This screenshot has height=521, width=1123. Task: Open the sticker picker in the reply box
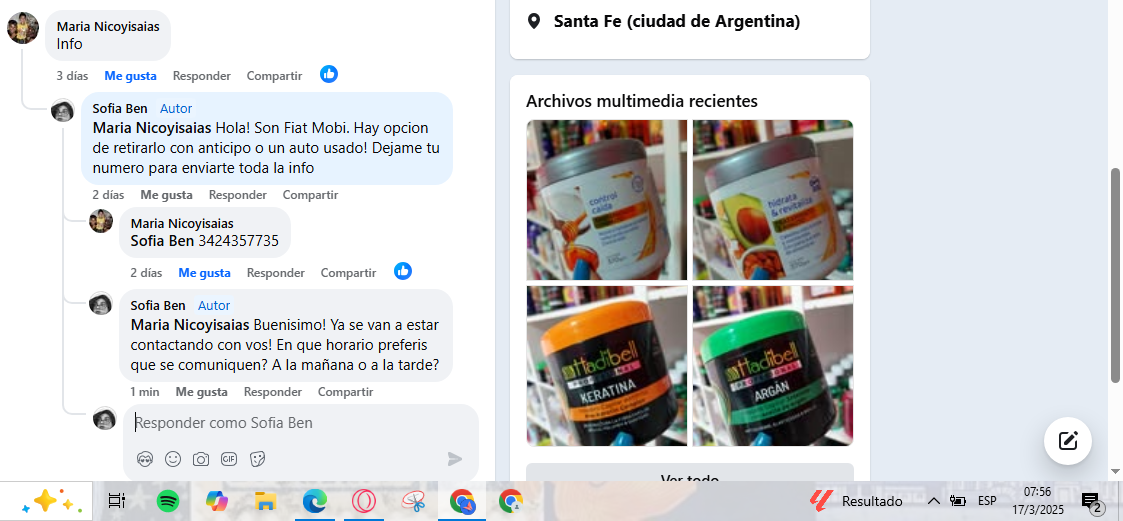(x=257, y=459)
